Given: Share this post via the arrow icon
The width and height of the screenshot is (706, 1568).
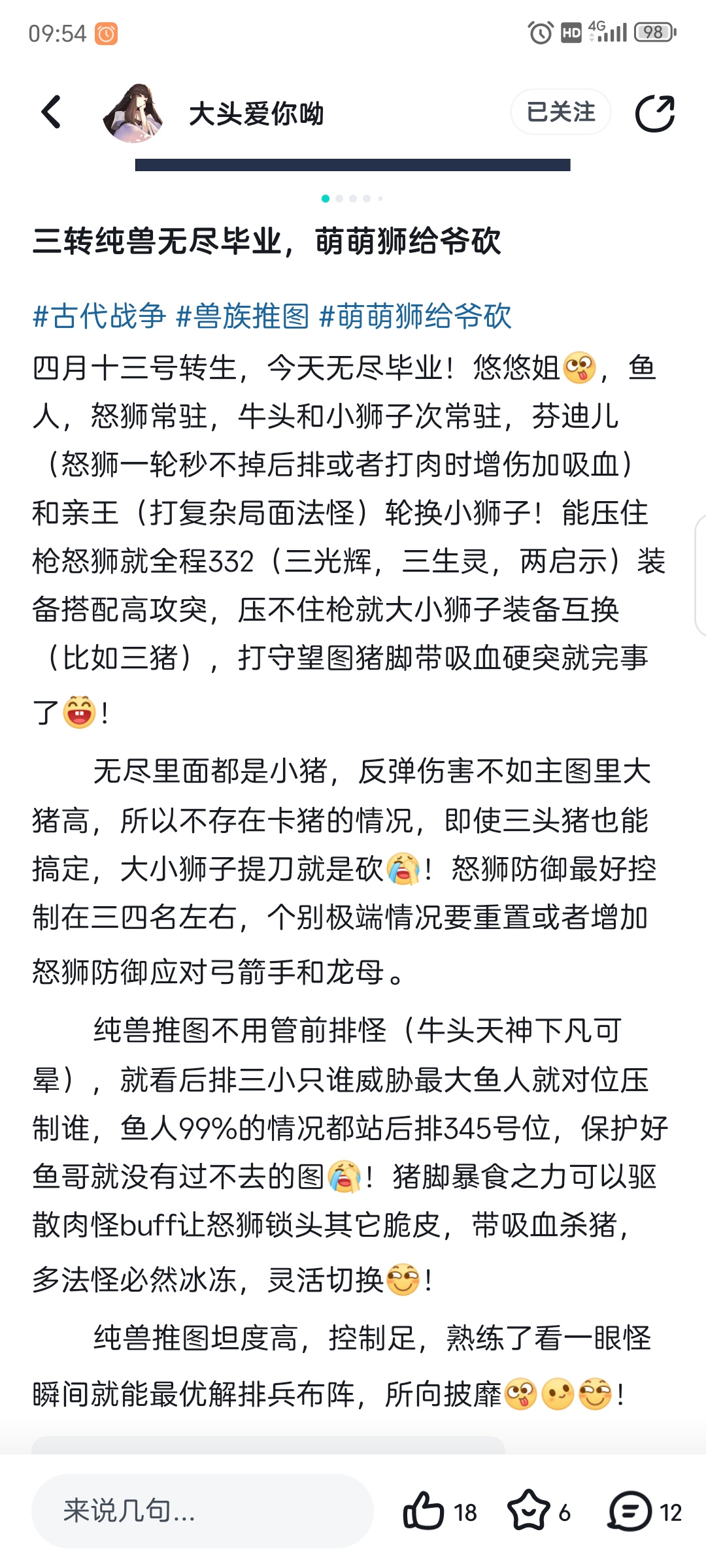Looking at the screenshot, I should tap(655, 113).
